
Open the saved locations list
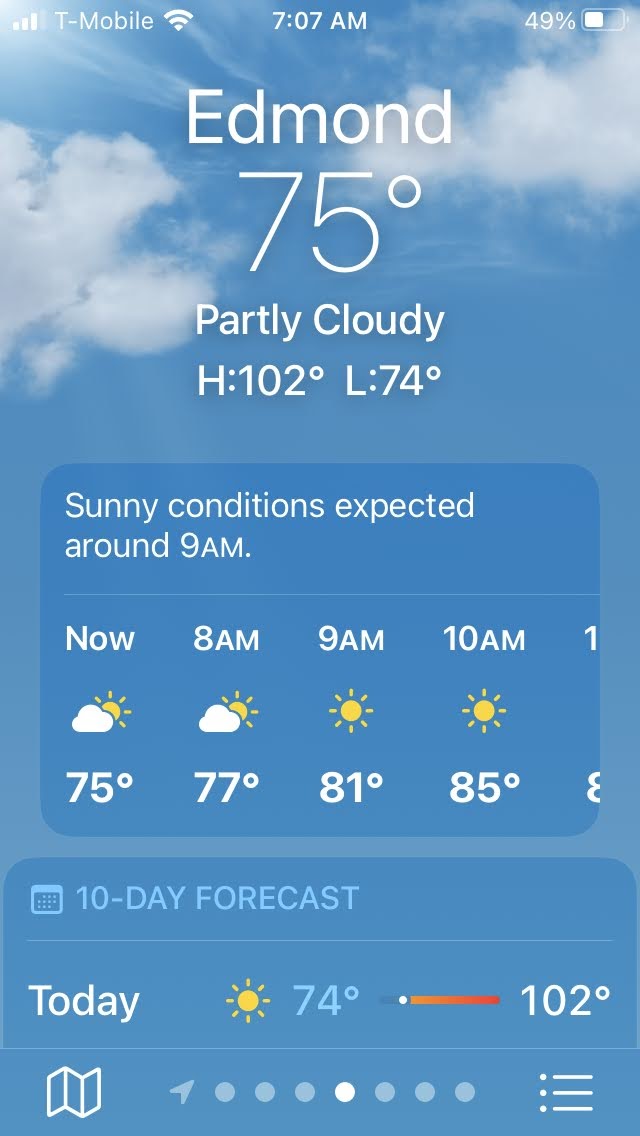(x=566, y=1091)
